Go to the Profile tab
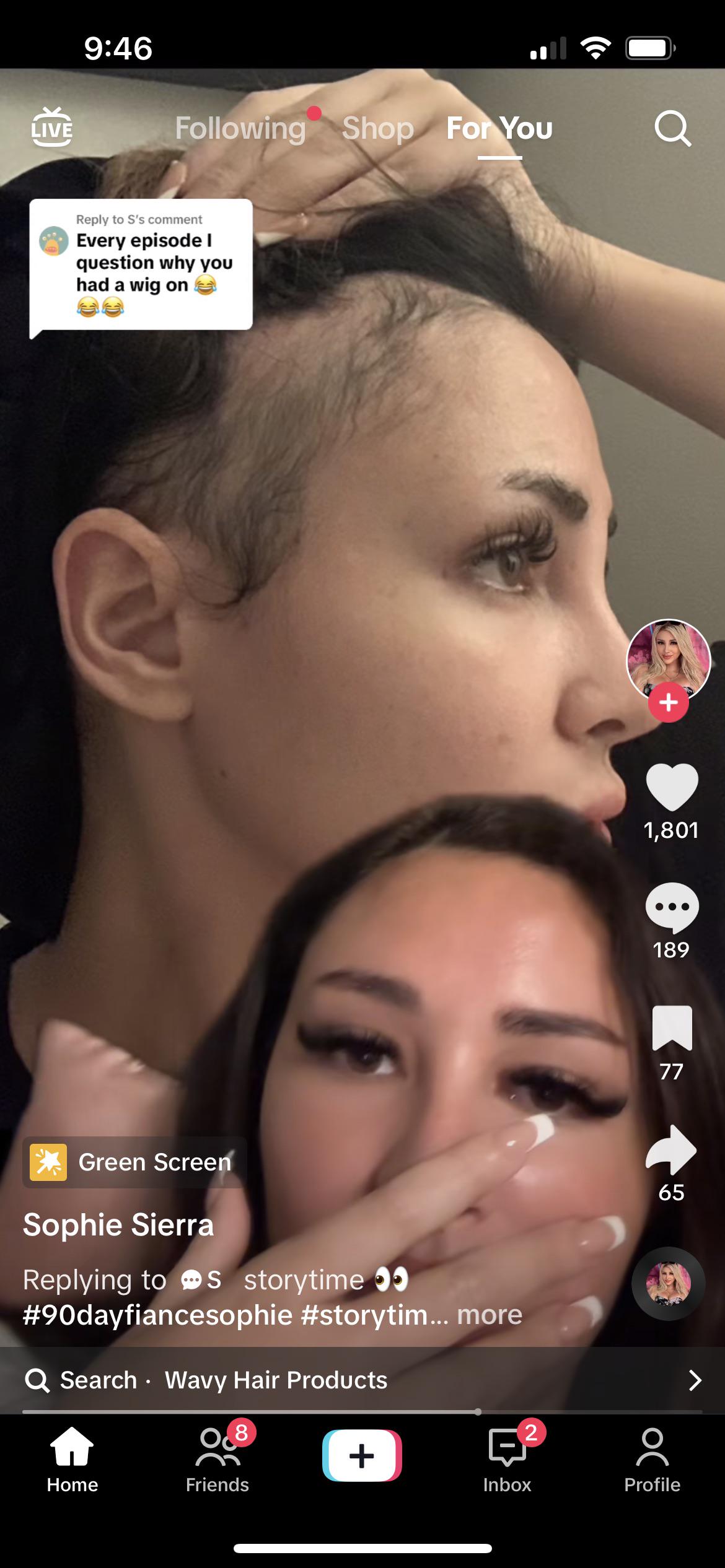This screenshot has width=725, height=1568. [652, 1459]
